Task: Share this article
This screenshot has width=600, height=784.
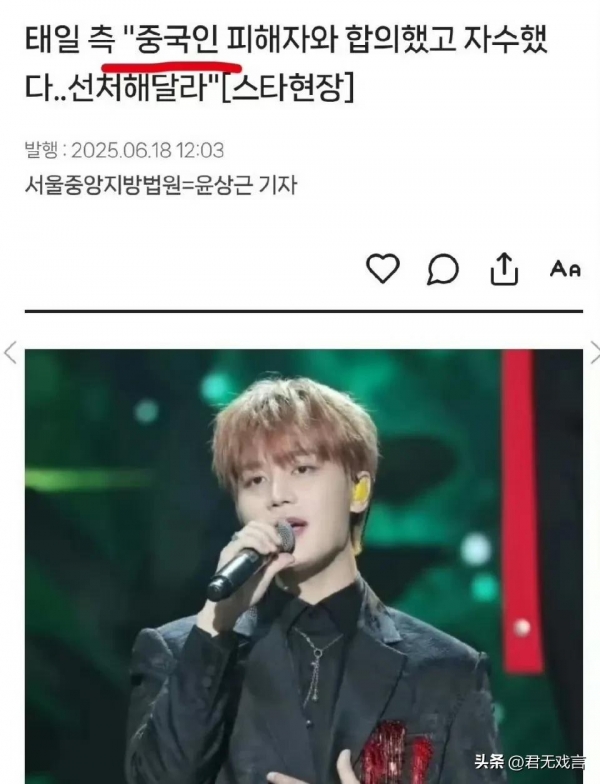Action: pos(504,268)
